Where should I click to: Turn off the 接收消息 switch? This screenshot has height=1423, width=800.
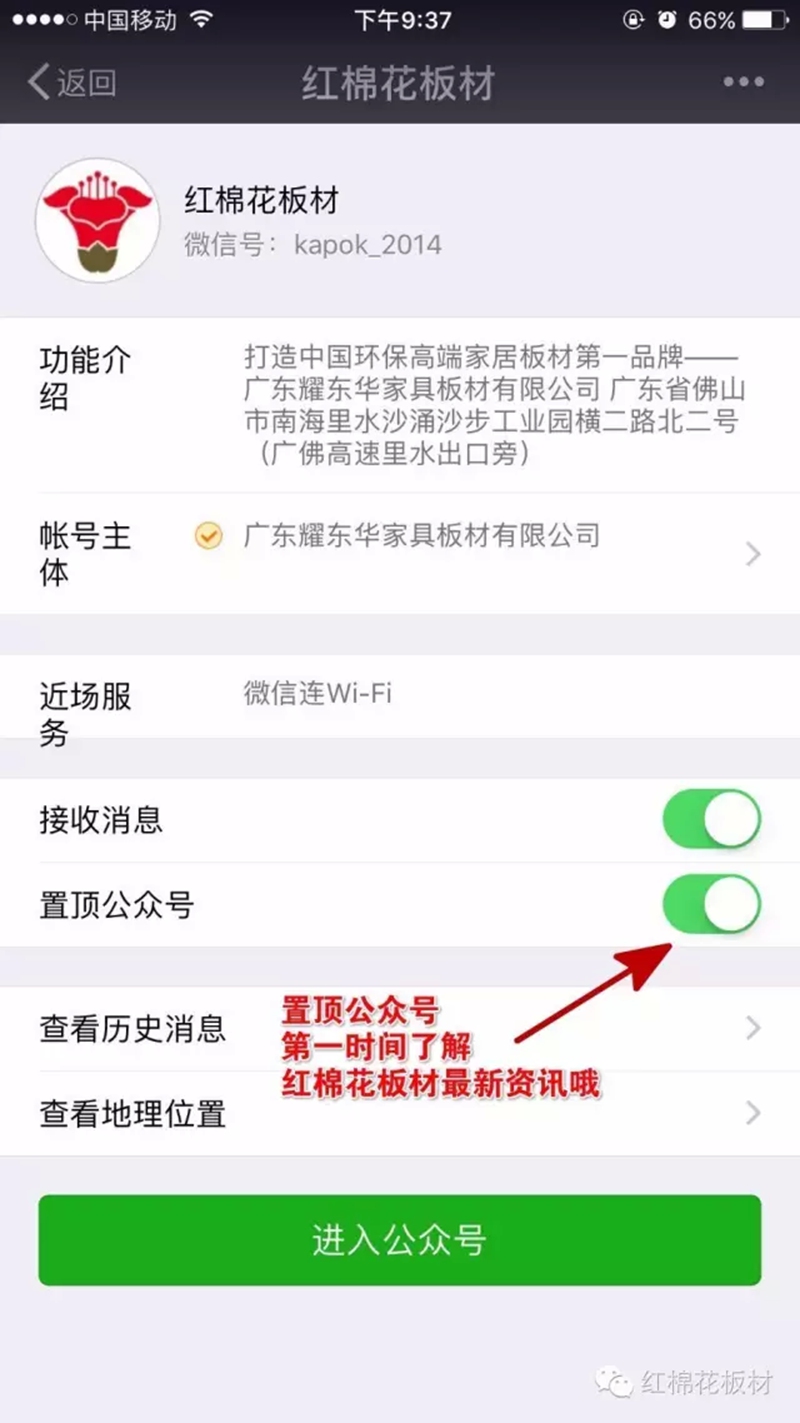tap(711, 820)
